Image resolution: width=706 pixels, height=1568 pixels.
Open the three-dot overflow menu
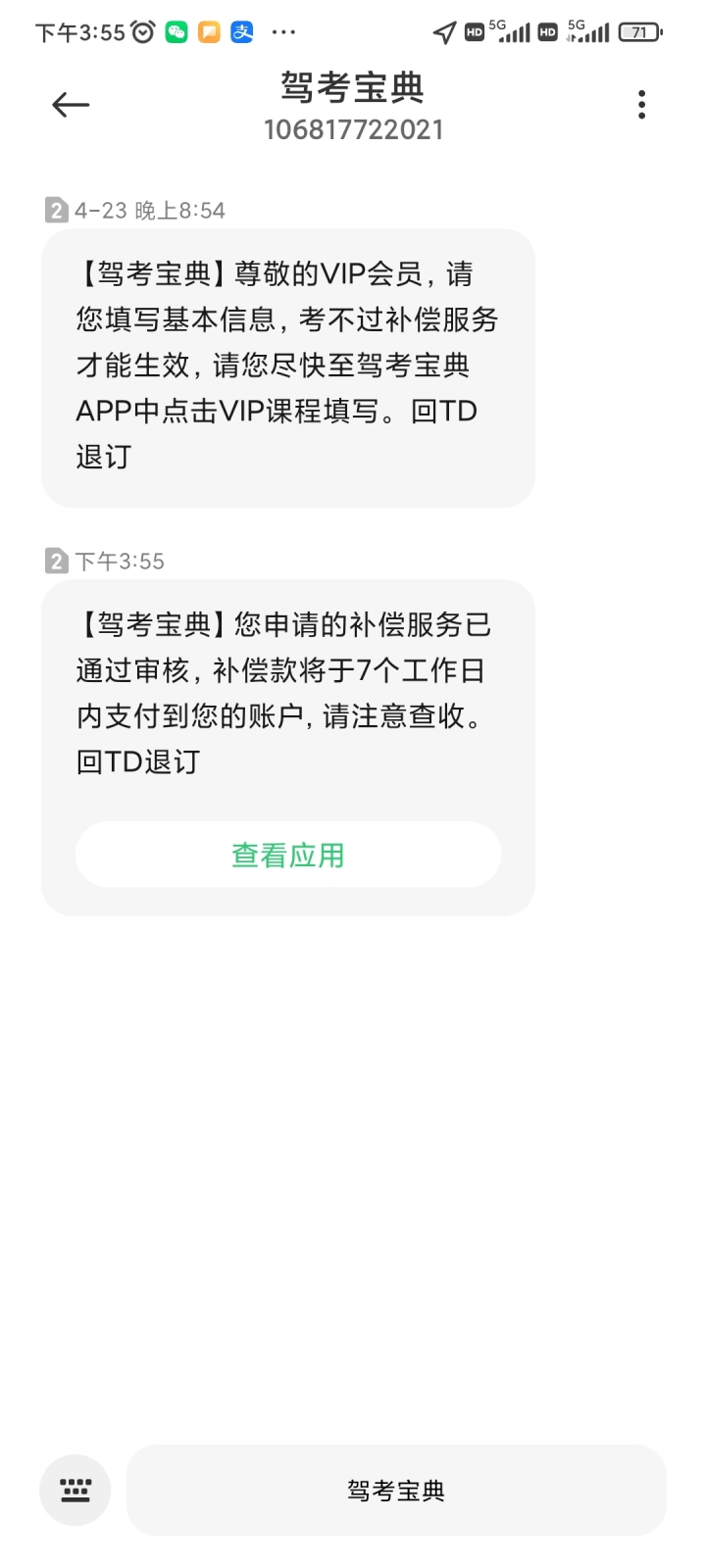[x=642, y=105]
